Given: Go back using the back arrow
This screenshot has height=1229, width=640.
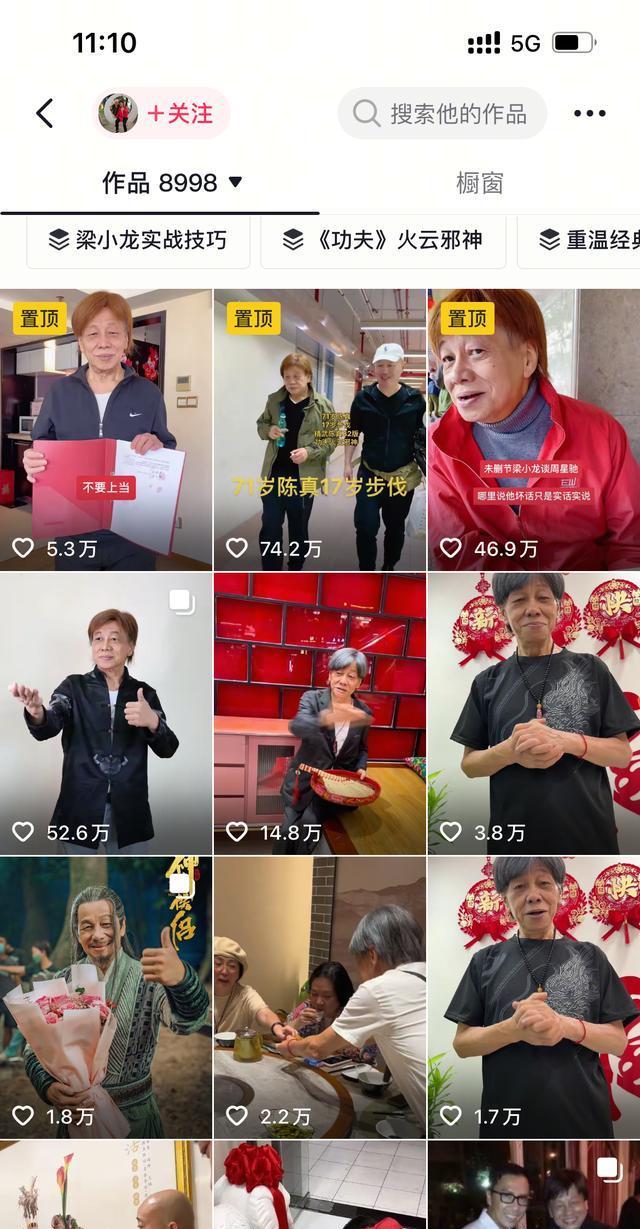Looking at the screenshot, I should pyautogui.click(x=45, y=113).
